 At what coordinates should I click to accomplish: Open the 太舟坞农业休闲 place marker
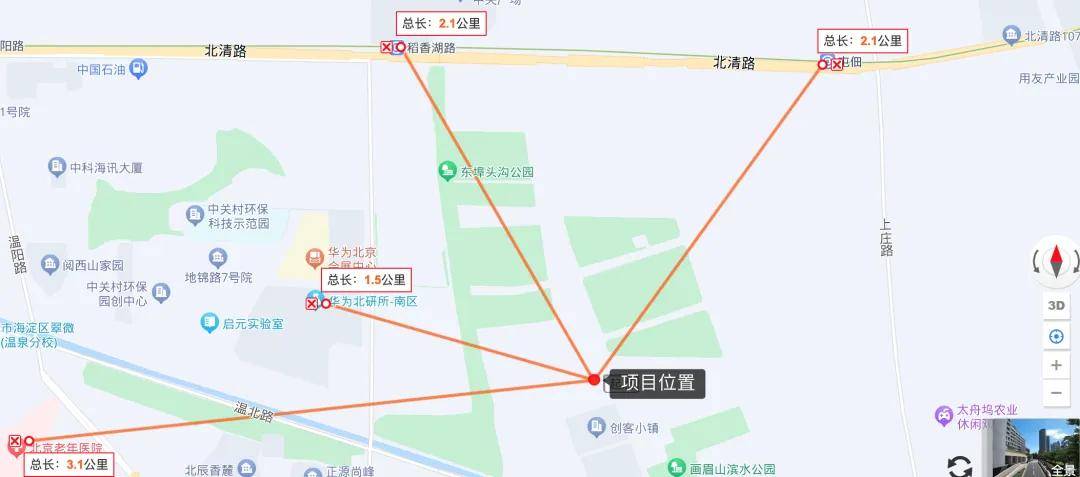[942, 414]
